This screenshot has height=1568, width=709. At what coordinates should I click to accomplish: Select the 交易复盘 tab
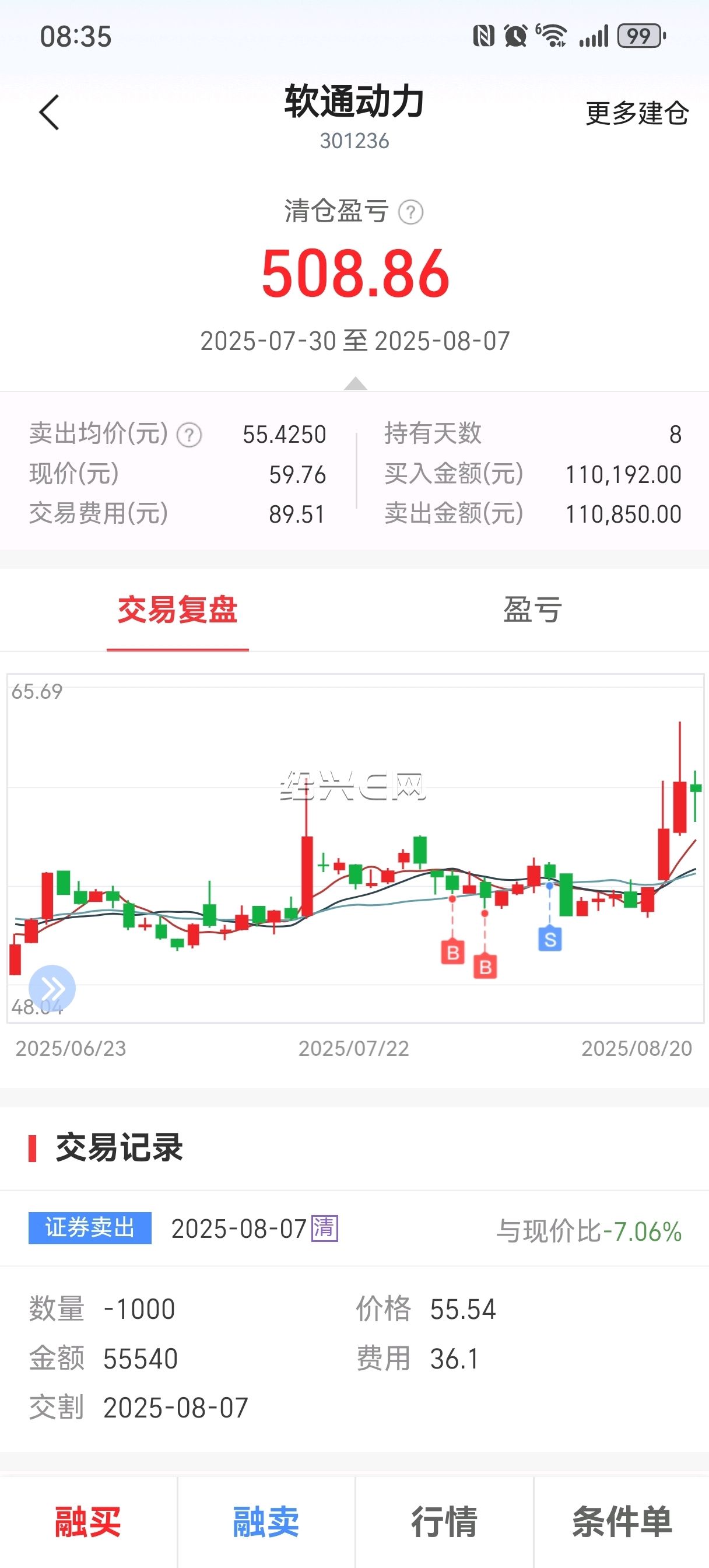coord(177,610)
